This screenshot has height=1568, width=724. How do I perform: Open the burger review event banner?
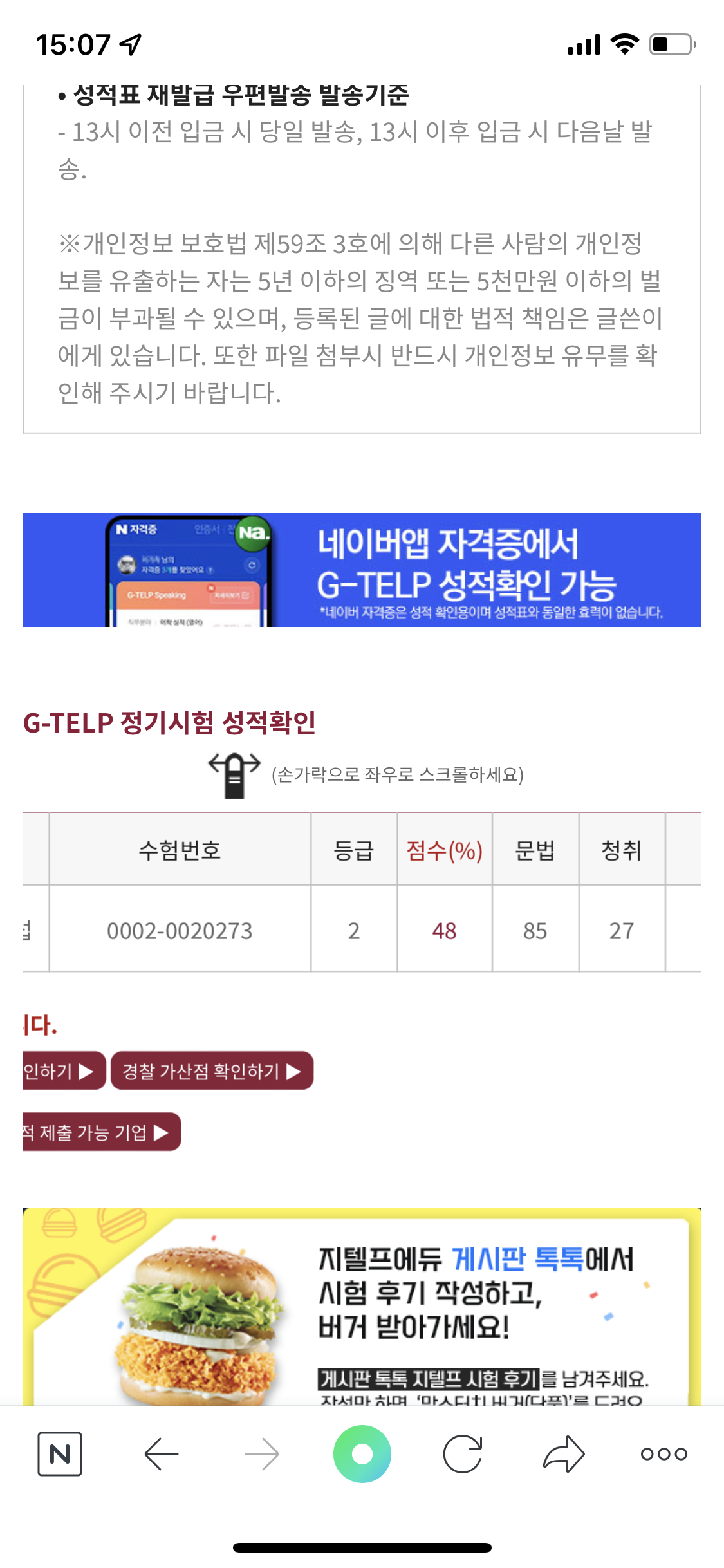pos(362,1307)
